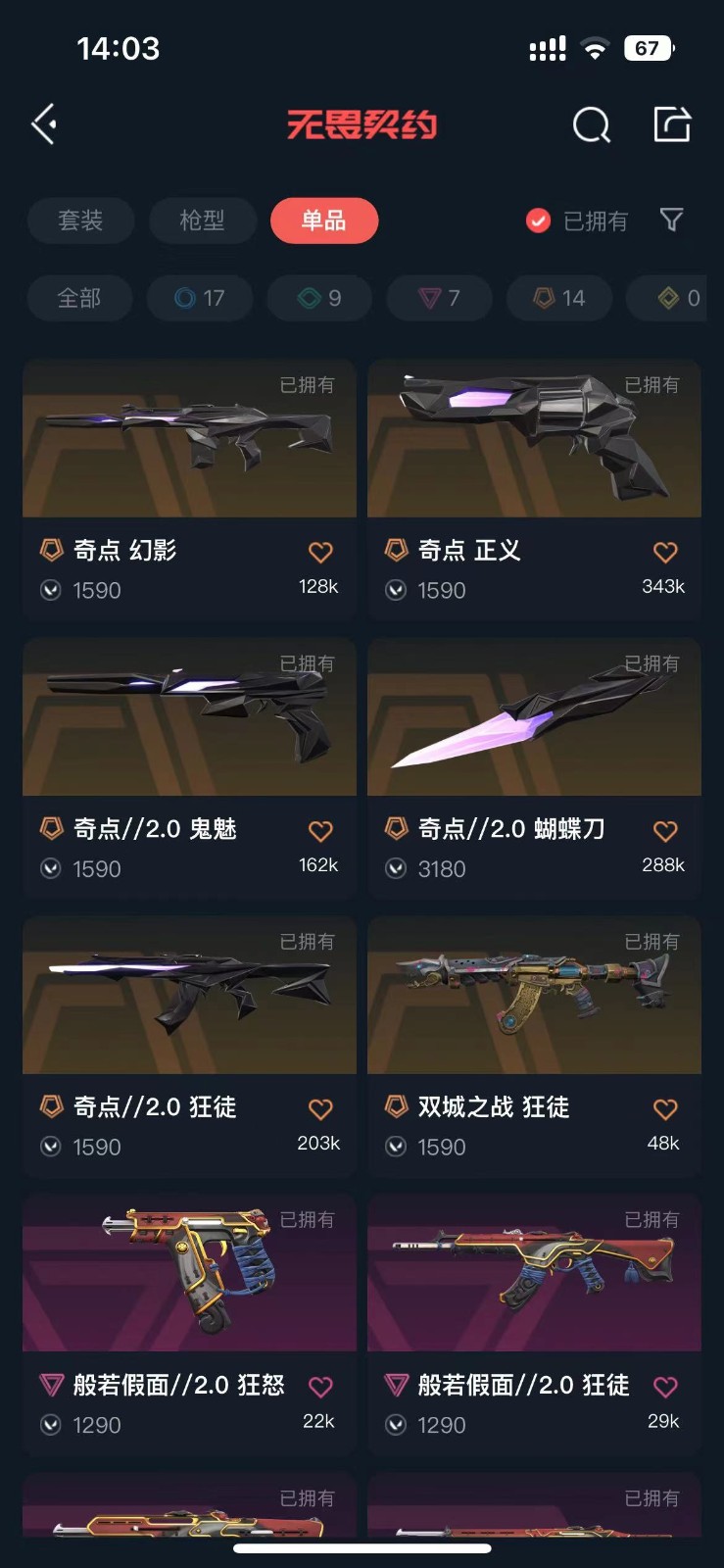Image resolution: width=724 pixels, height=1568 pixels.
Task: Like the 奇点 正义 skin
Action: point(665,553)
